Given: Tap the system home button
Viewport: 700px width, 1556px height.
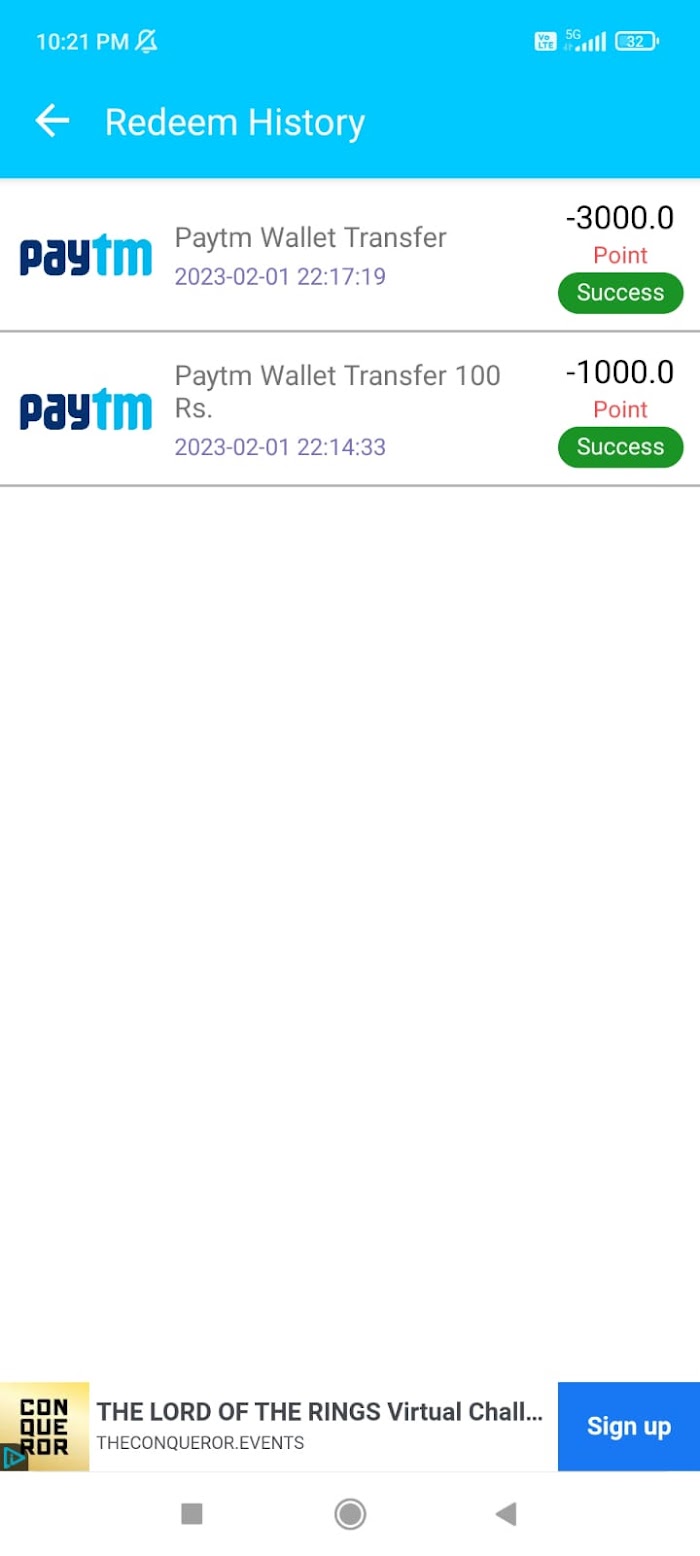Looking at the screenshot, I should tap(350, 1514).
